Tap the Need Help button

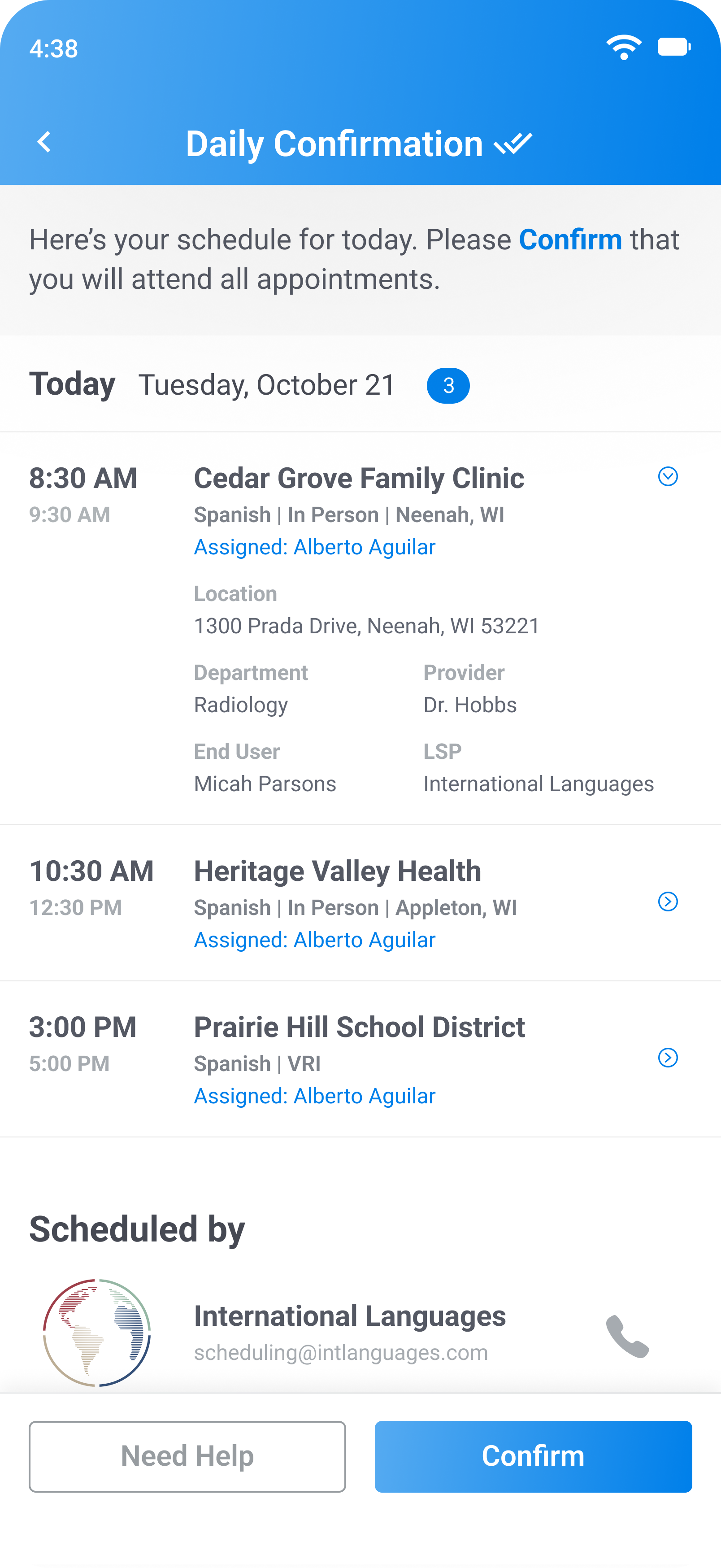(x=187, y=1456)
